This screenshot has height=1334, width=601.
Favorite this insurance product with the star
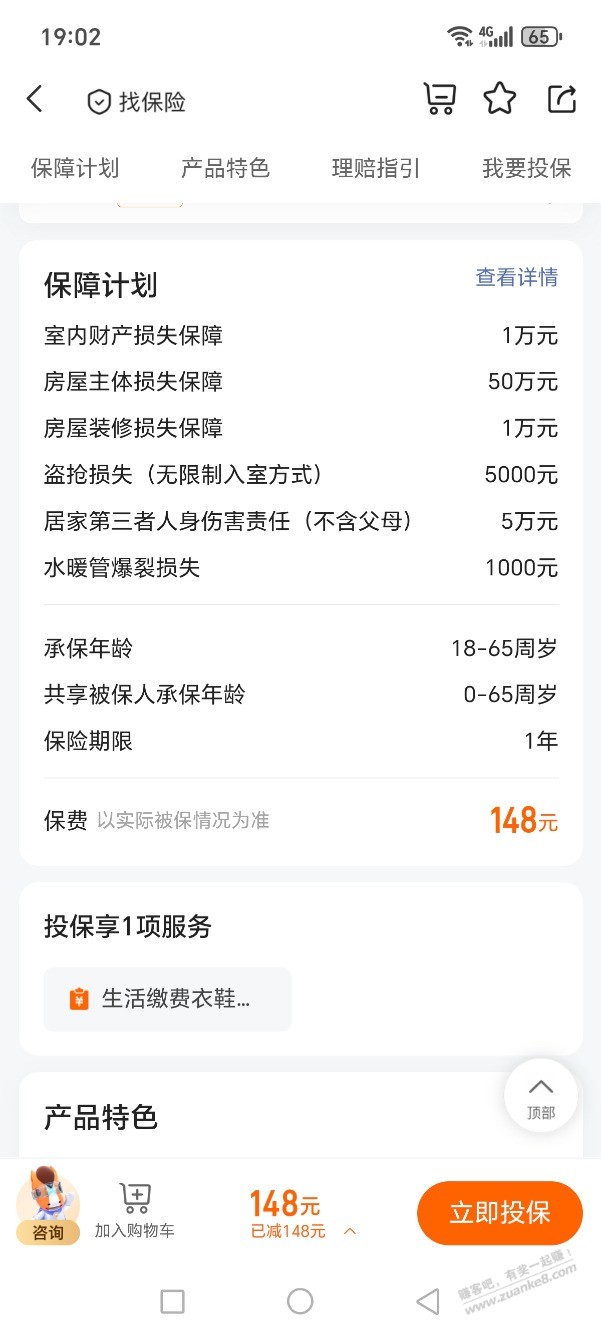pos(500,99)
